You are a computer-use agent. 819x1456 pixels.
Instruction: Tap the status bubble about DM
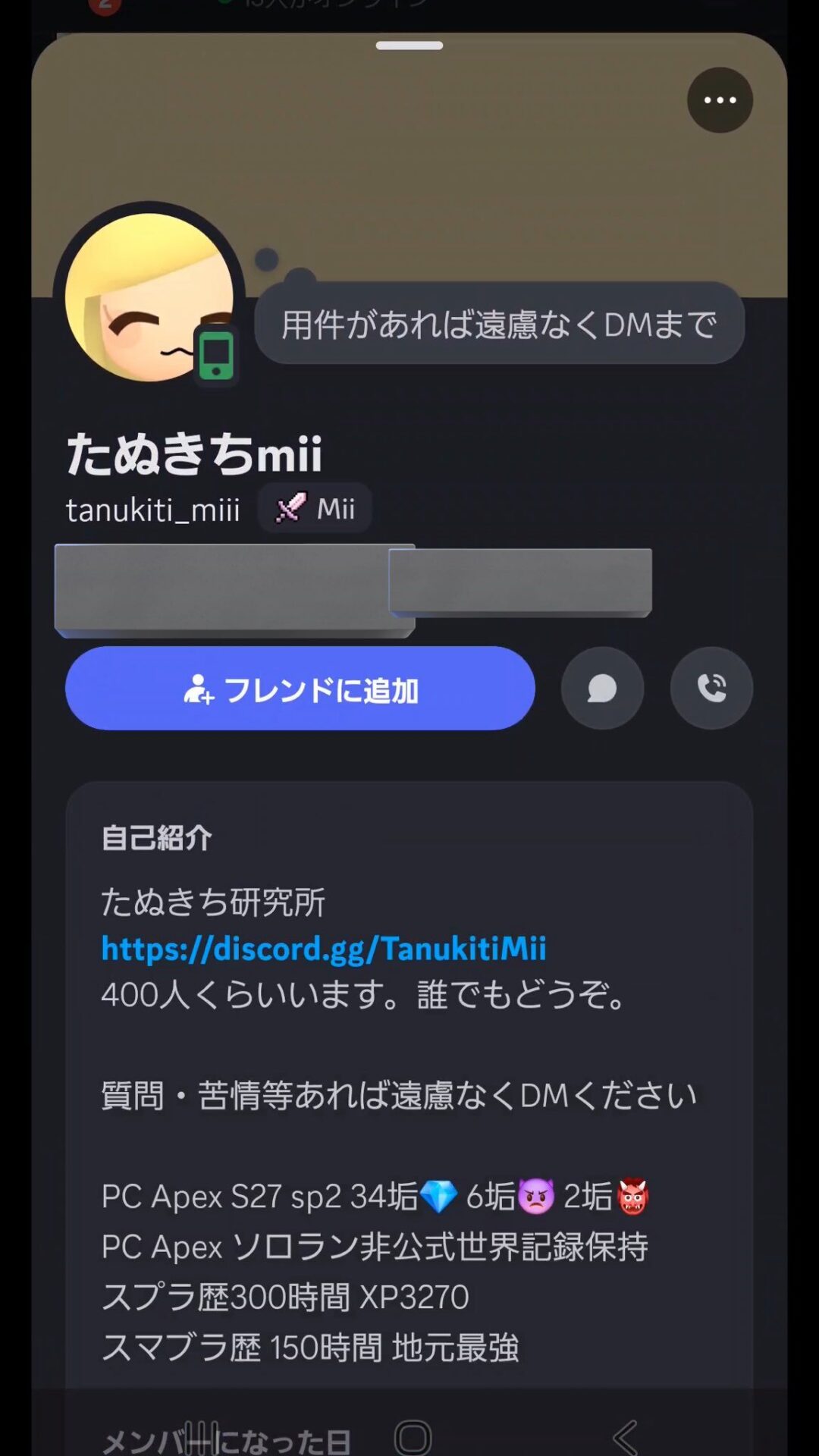pyautogui.click(x=499, y=325)
